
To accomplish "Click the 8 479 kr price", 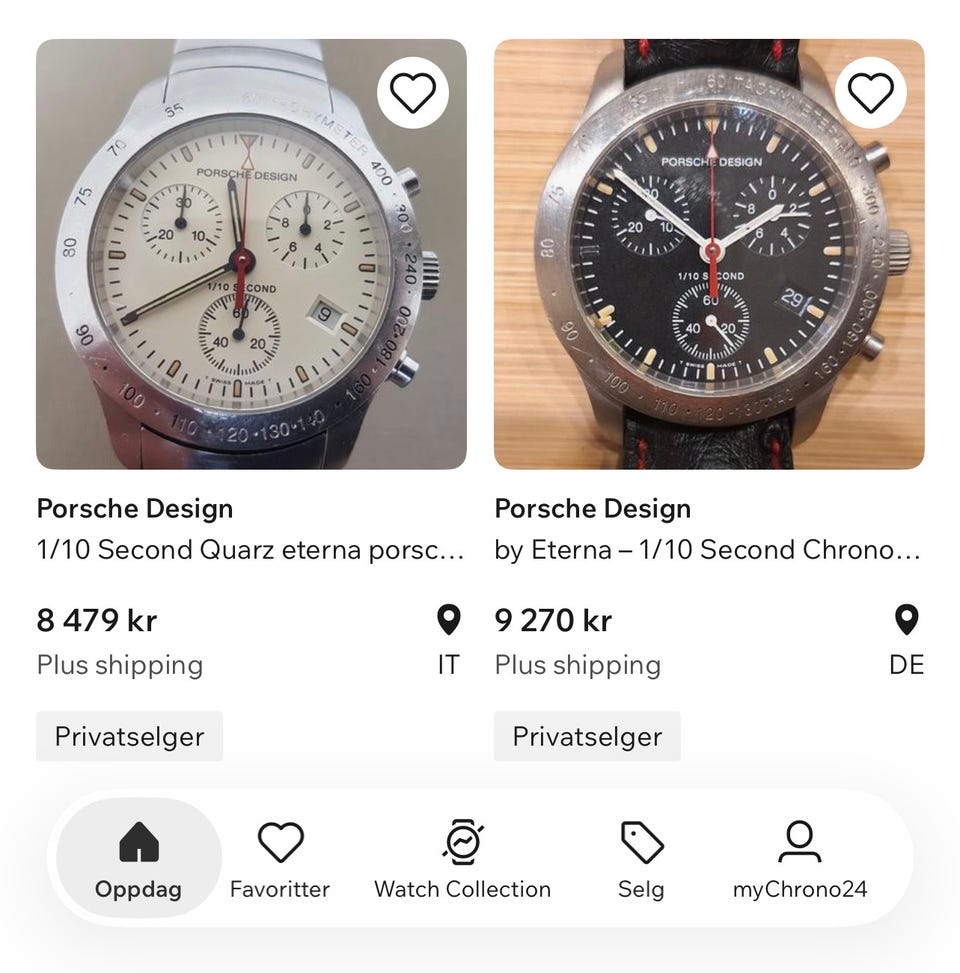I will coord(94,620).
